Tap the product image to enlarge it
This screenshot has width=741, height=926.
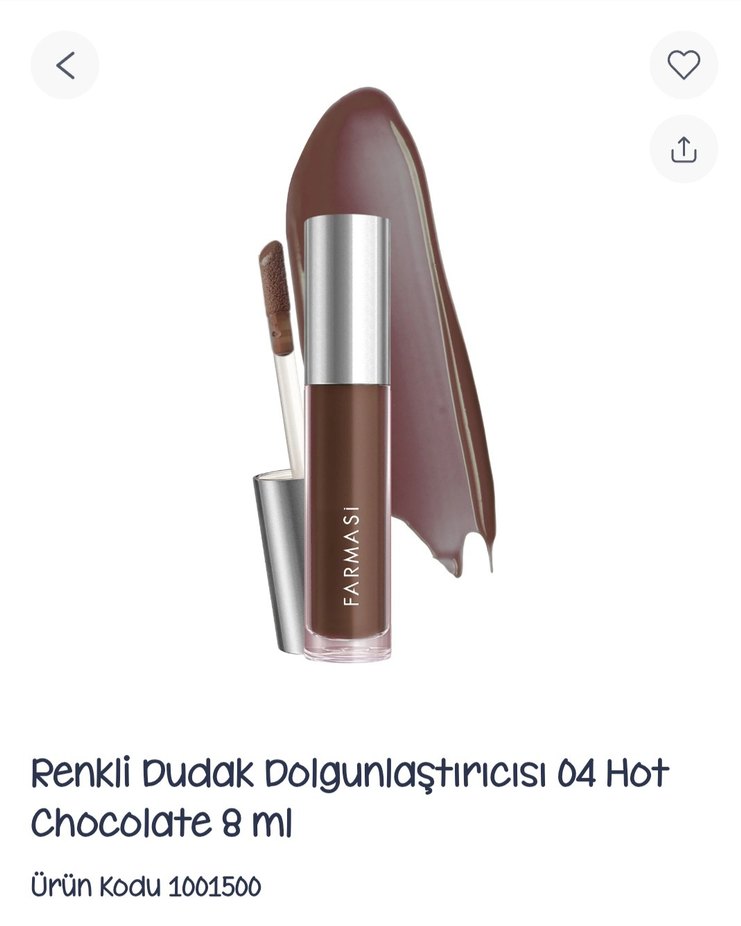(370, 400)
